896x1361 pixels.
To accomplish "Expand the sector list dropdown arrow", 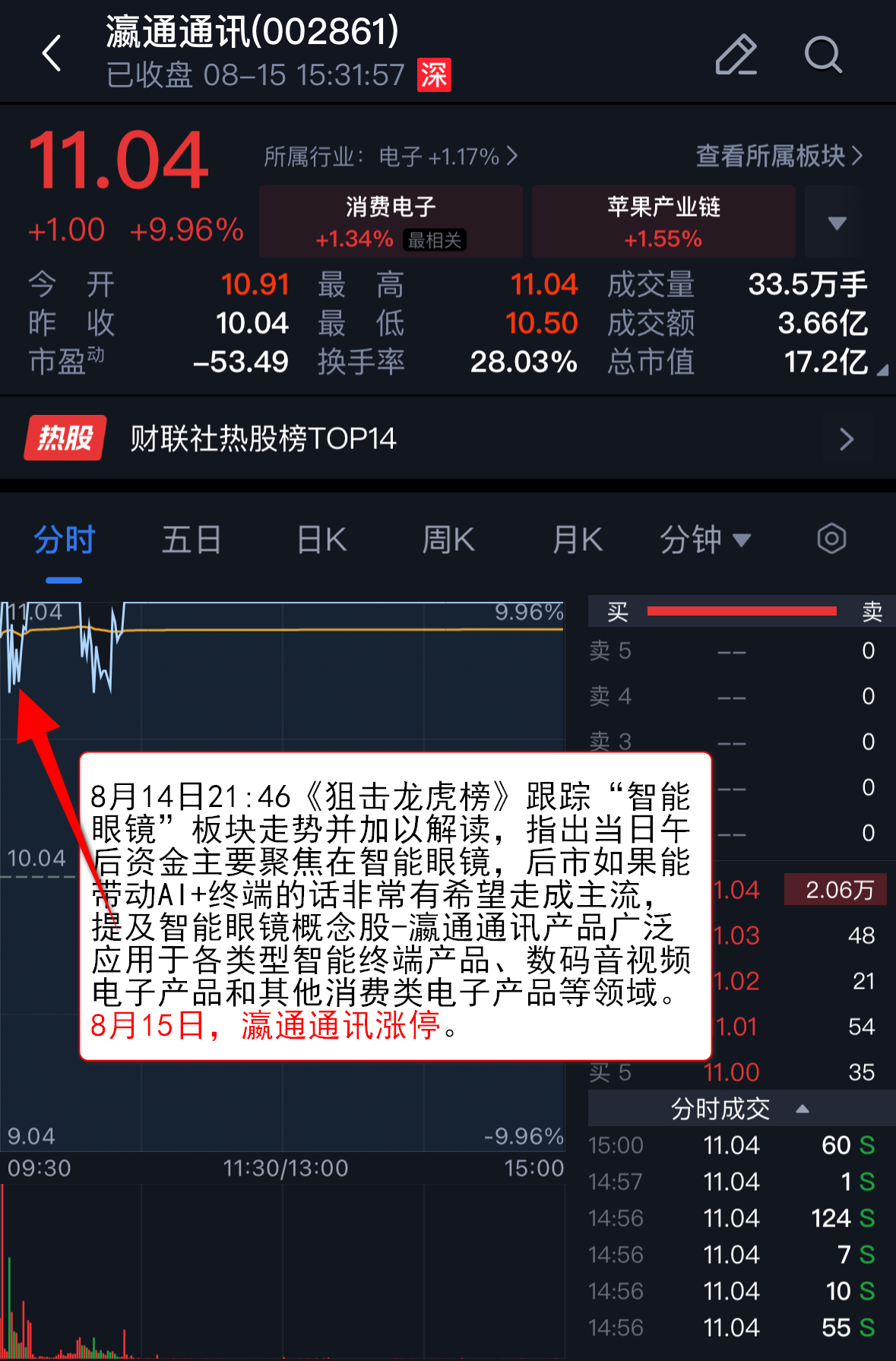I will (836, 223).
